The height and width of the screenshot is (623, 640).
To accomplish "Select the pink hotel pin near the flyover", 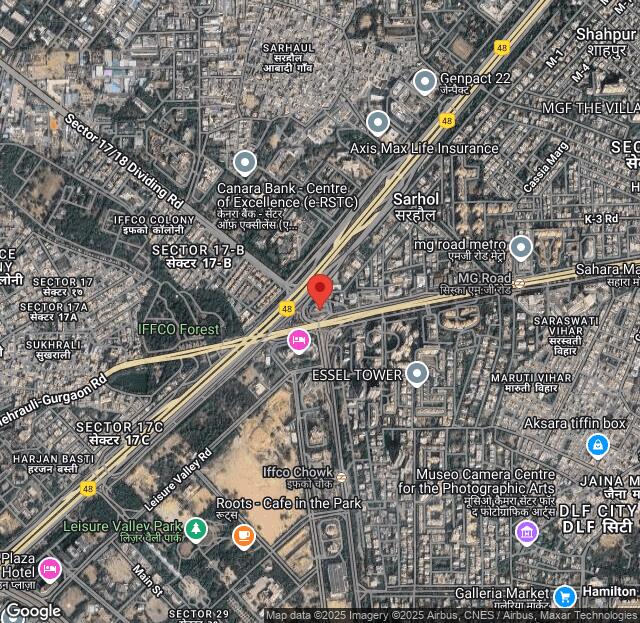I will pyautogui.click(x=298, y=341).
